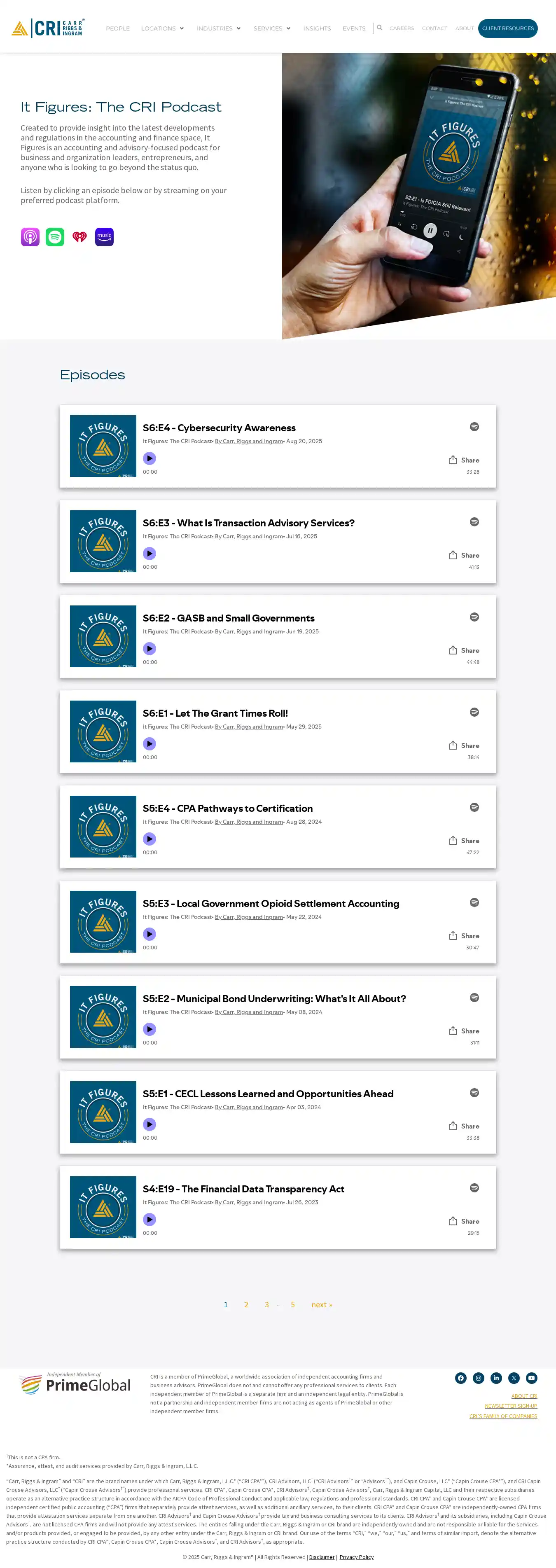
Task: Open the Amazon Music podcast link
Action: [104, 237]
